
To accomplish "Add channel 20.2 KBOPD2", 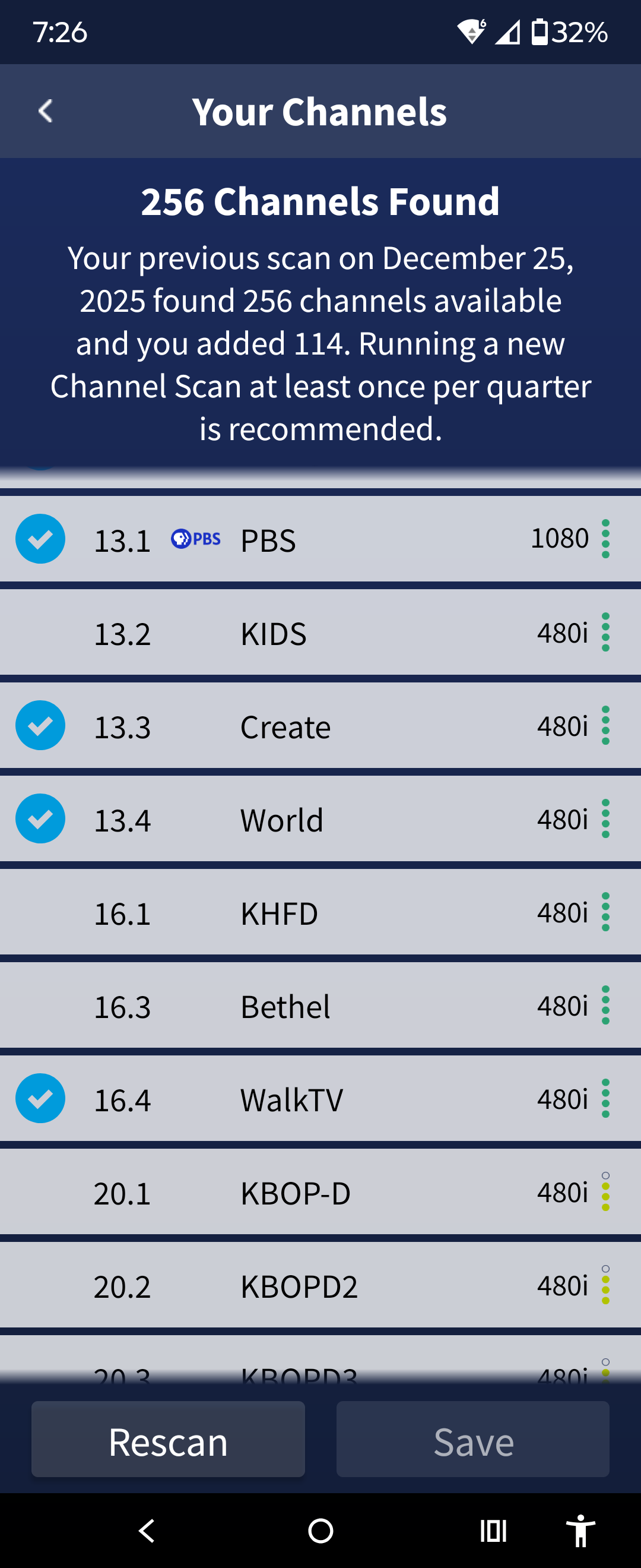I will coord(40,1285).
